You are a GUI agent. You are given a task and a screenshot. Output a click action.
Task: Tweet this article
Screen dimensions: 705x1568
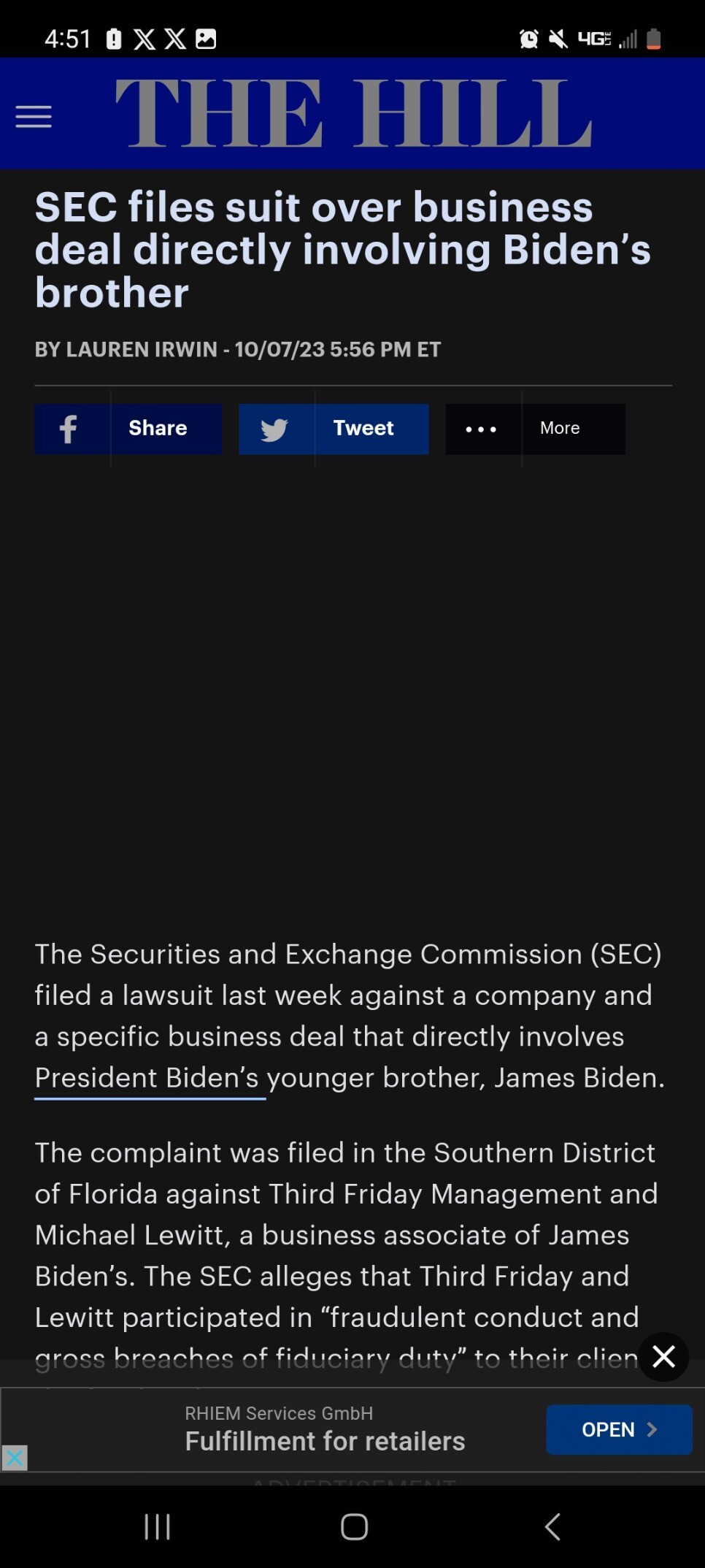pyautogui.click(x=334, y=429)
